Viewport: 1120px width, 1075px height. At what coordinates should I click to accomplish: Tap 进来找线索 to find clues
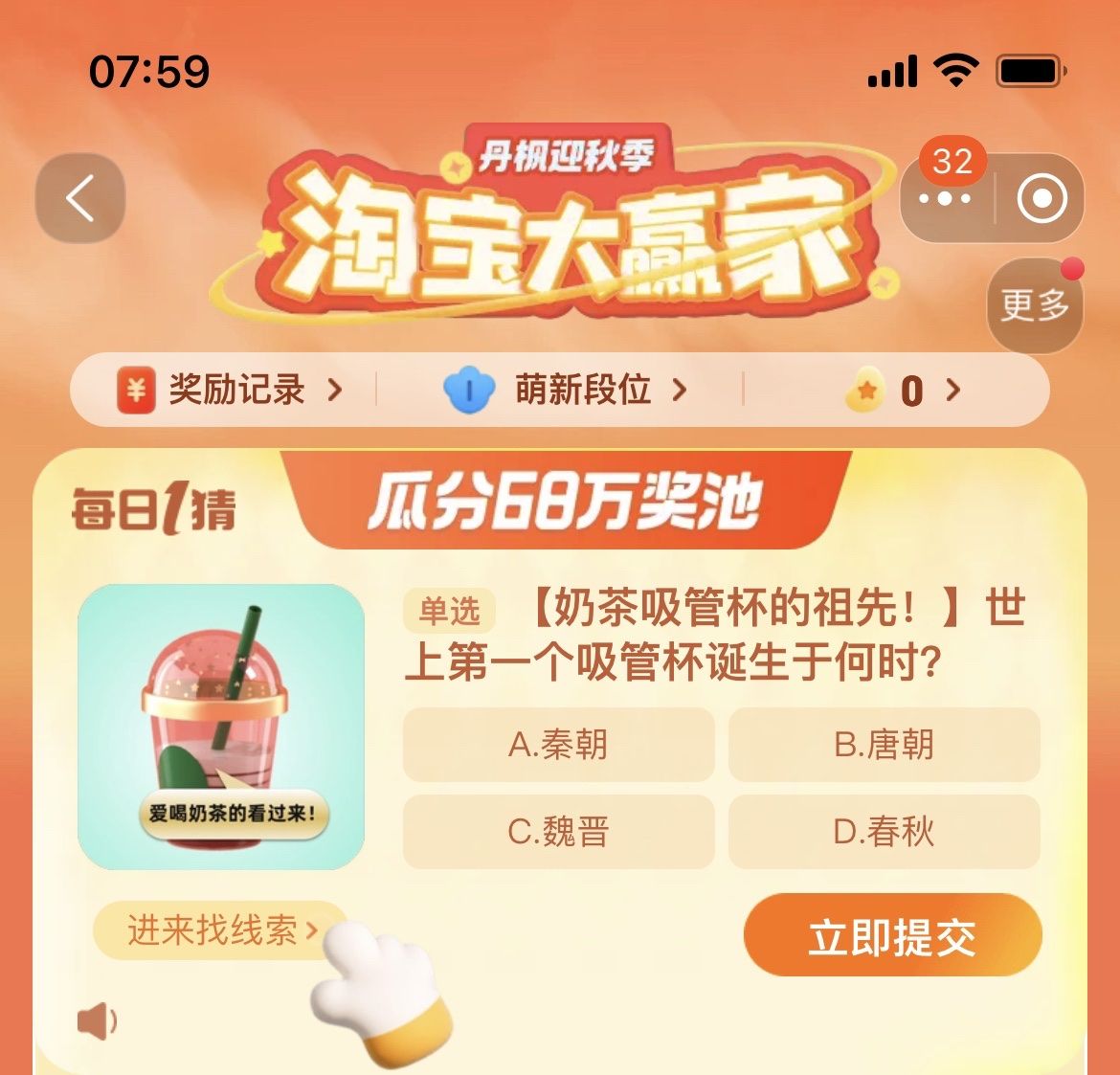click(x=218, y=930)
